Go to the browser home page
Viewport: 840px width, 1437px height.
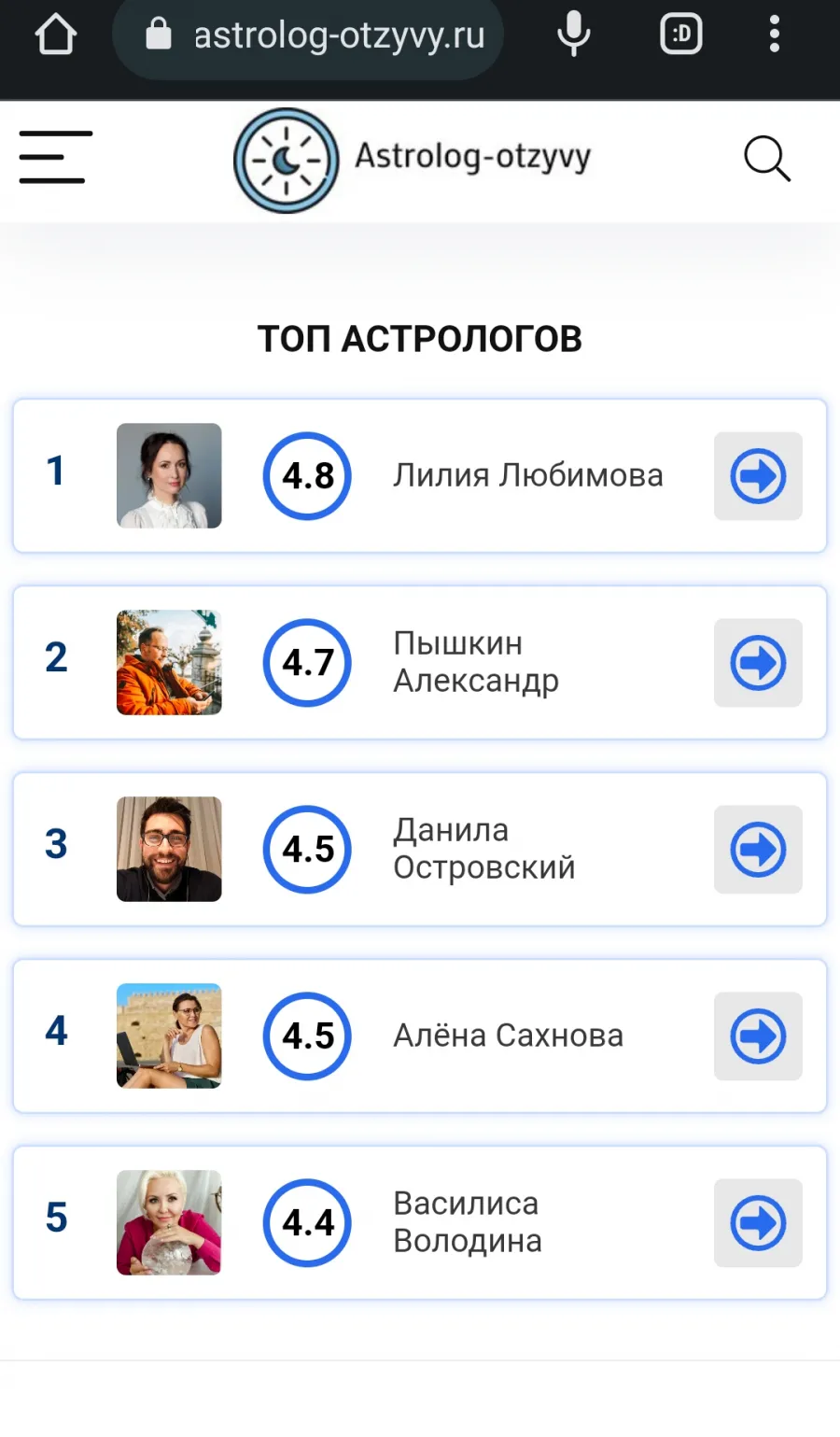pyautogui.click(x=56, y=35)
